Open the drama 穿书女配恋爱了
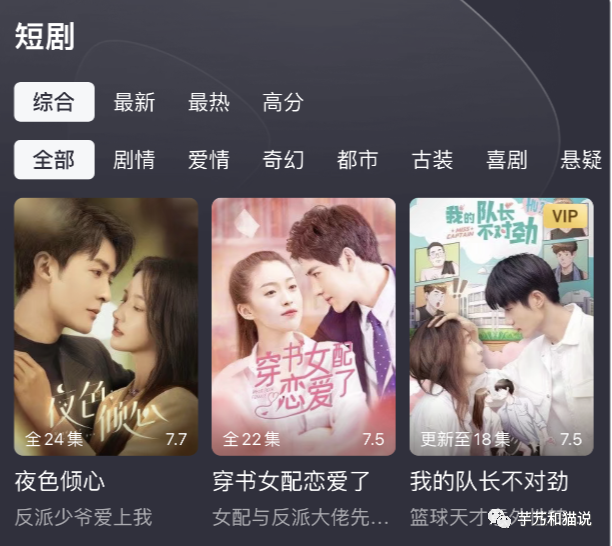612x546 pixels. pyautogui.click(x=303, y=327)
